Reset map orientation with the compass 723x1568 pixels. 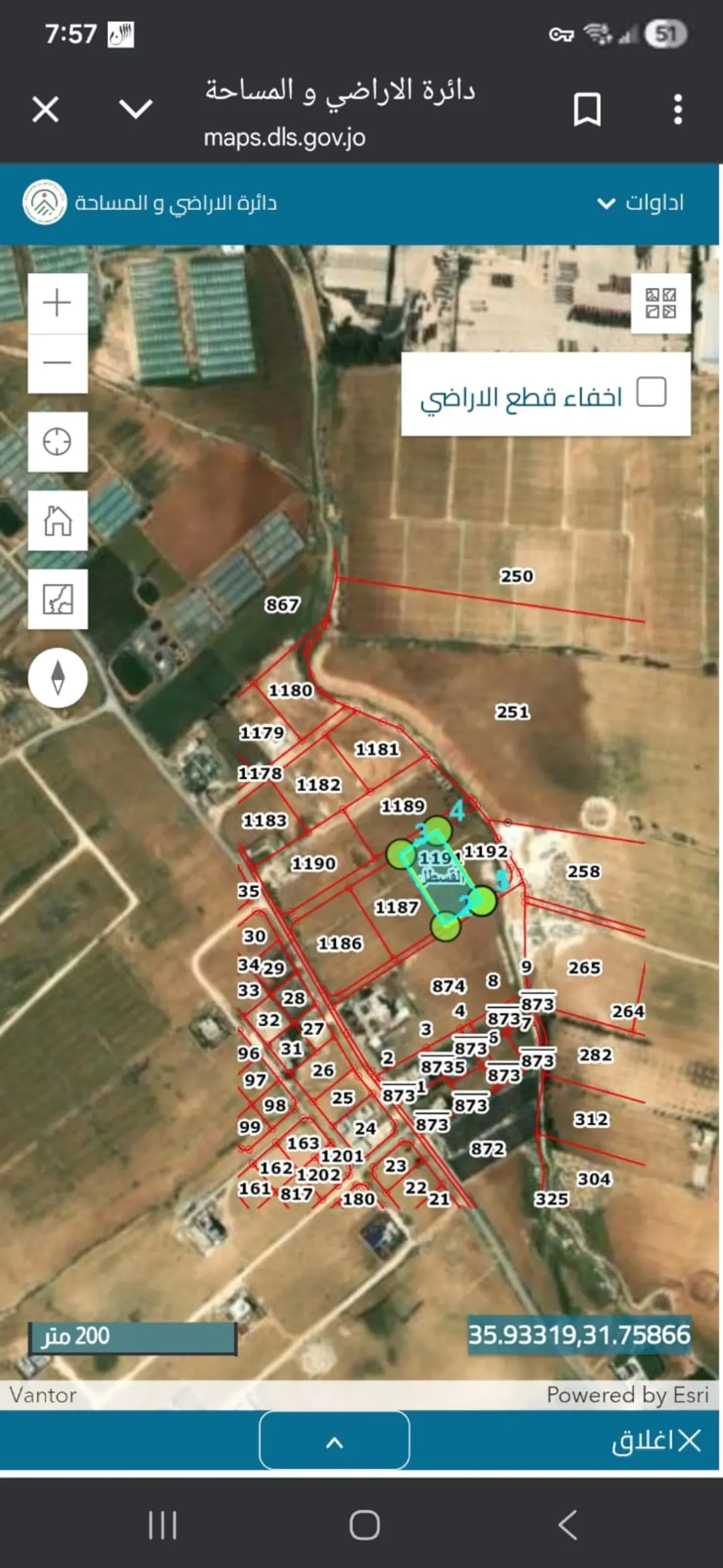pyautogui.click(x=58, y=678)
